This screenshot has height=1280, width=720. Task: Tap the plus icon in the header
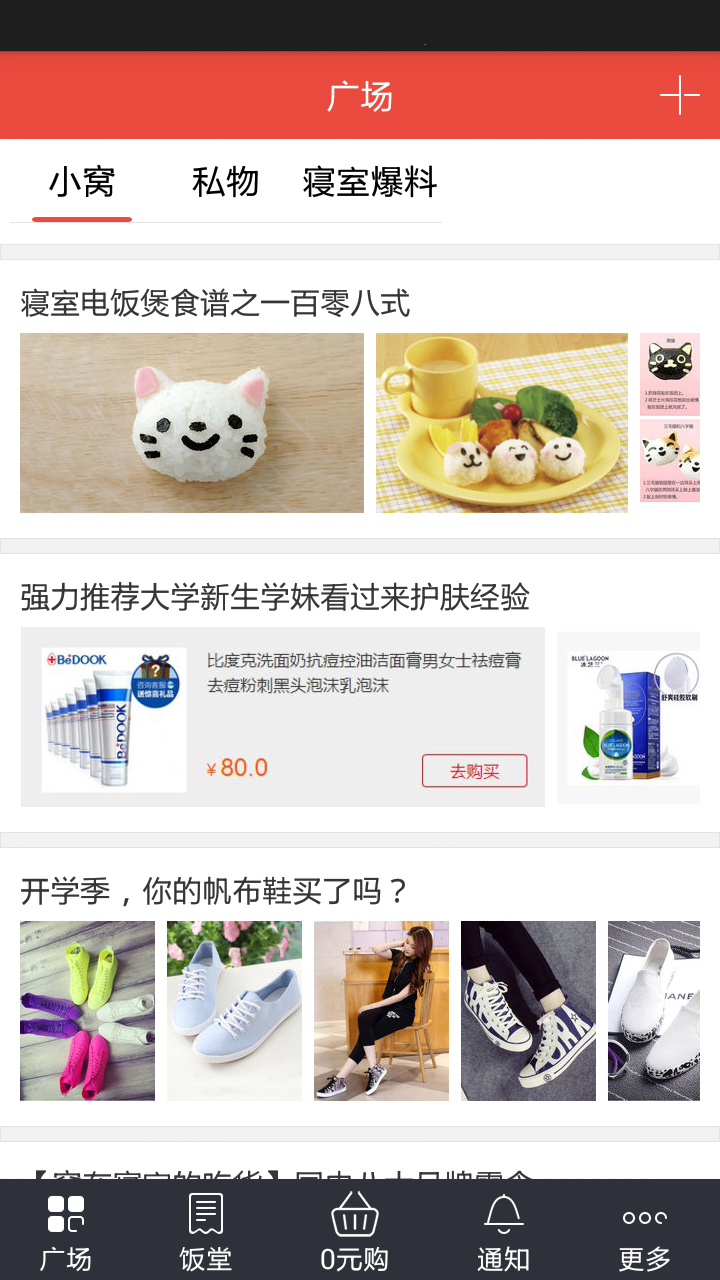pyautogui.click(x=679, y=96)
